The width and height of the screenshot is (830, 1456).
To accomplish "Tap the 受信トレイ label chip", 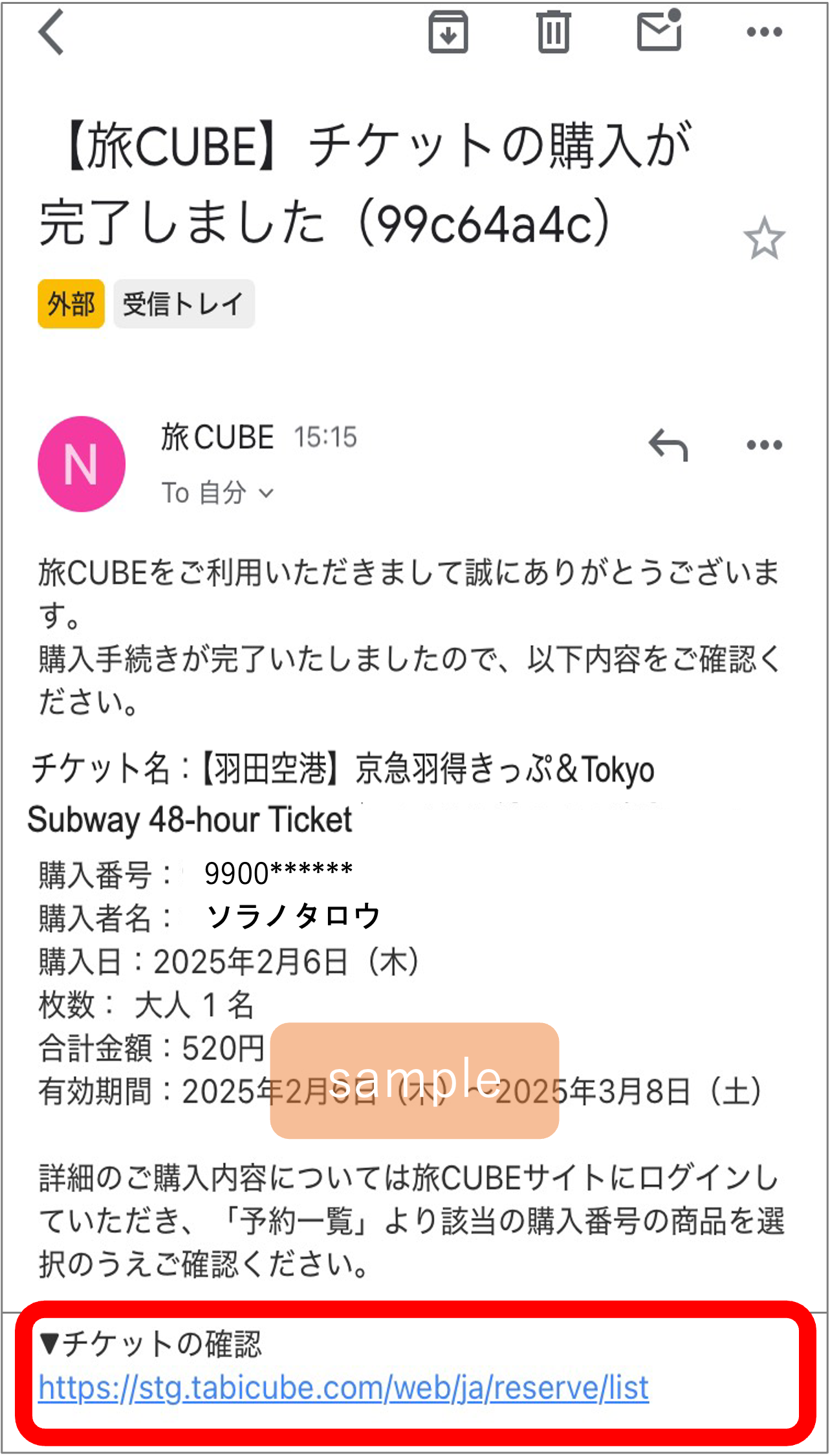I will (x=184, y=304).
